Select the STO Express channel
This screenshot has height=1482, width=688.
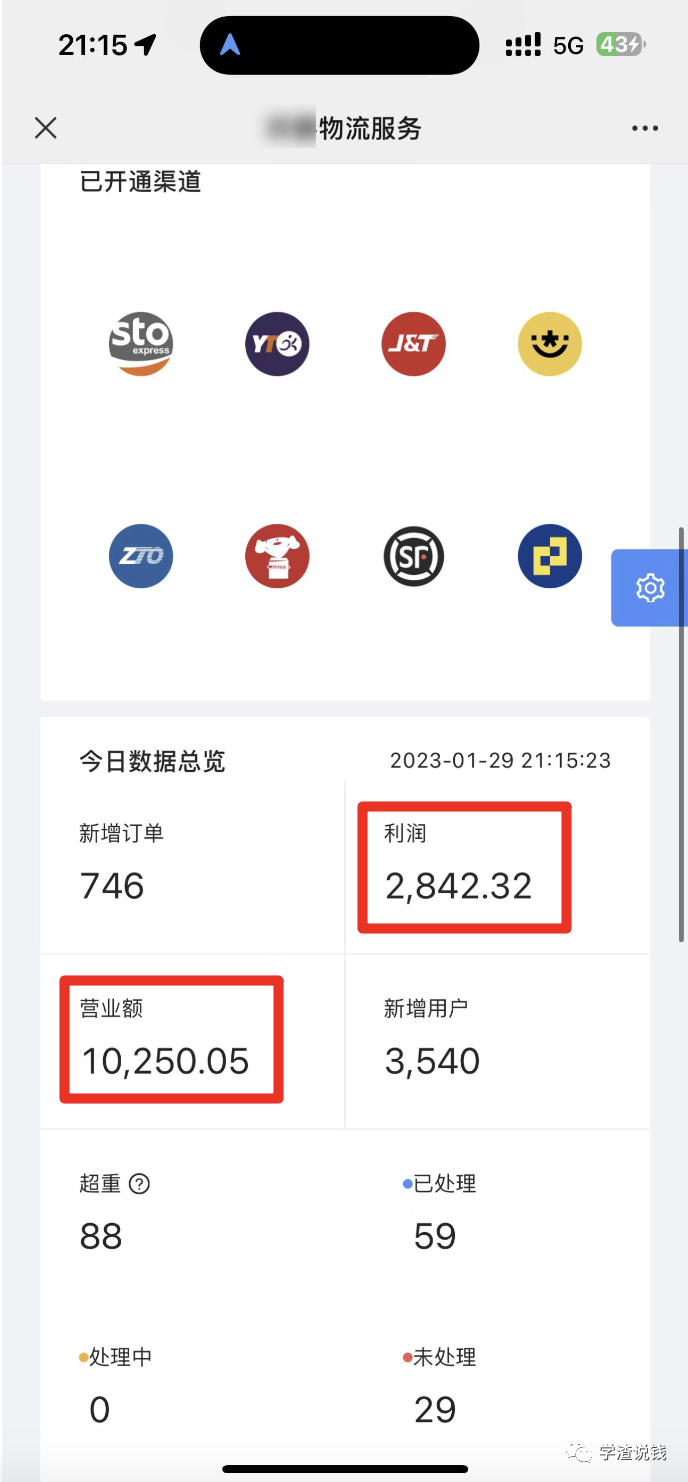(141, 344)
